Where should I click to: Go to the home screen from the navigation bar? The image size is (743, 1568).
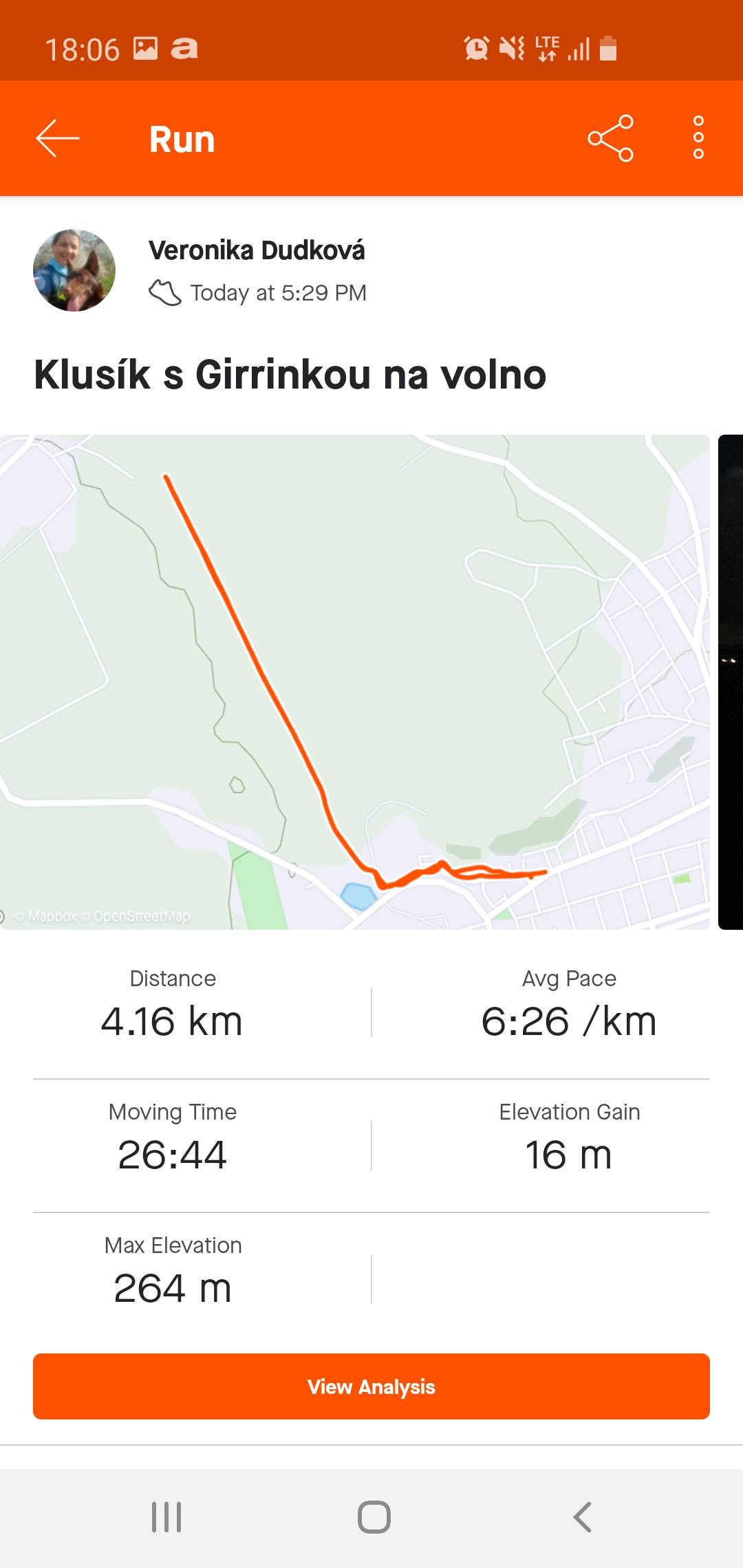374,1517
